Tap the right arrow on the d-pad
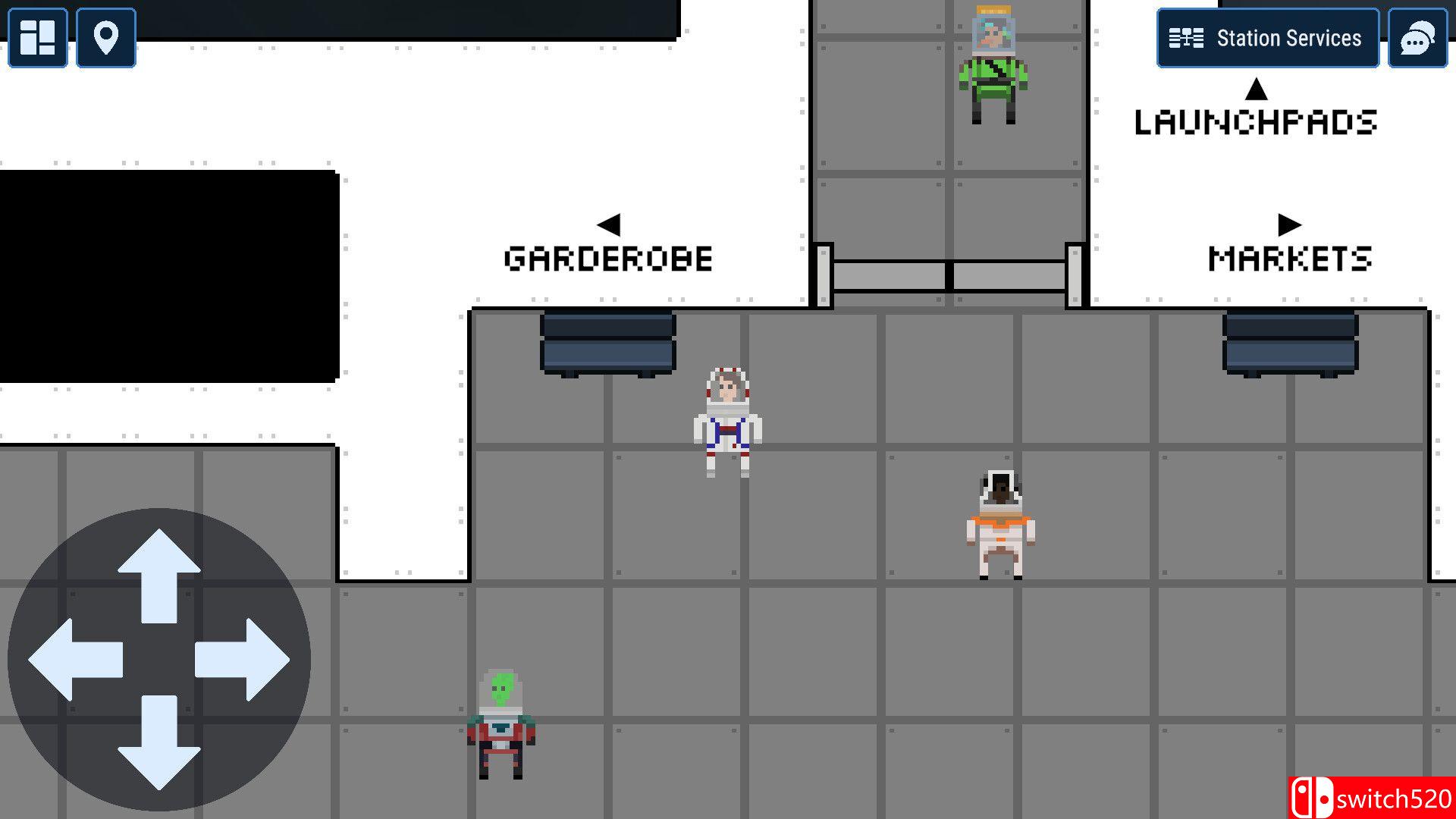Screen dimensions: 1456x819 point(243,659)
